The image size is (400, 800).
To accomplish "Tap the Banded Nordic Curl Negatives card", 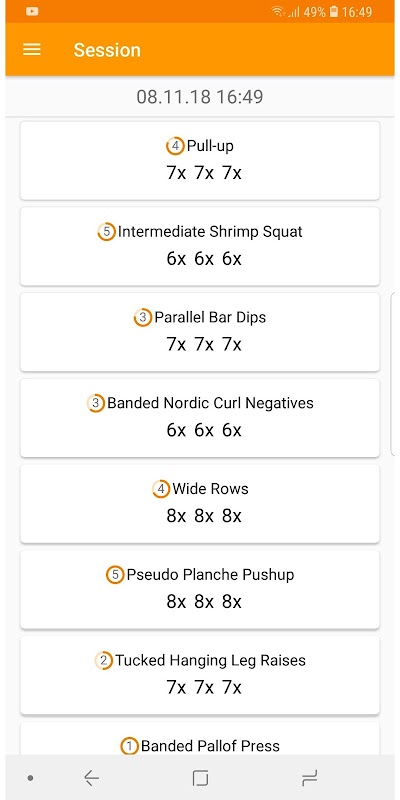I will coord(200,418).
